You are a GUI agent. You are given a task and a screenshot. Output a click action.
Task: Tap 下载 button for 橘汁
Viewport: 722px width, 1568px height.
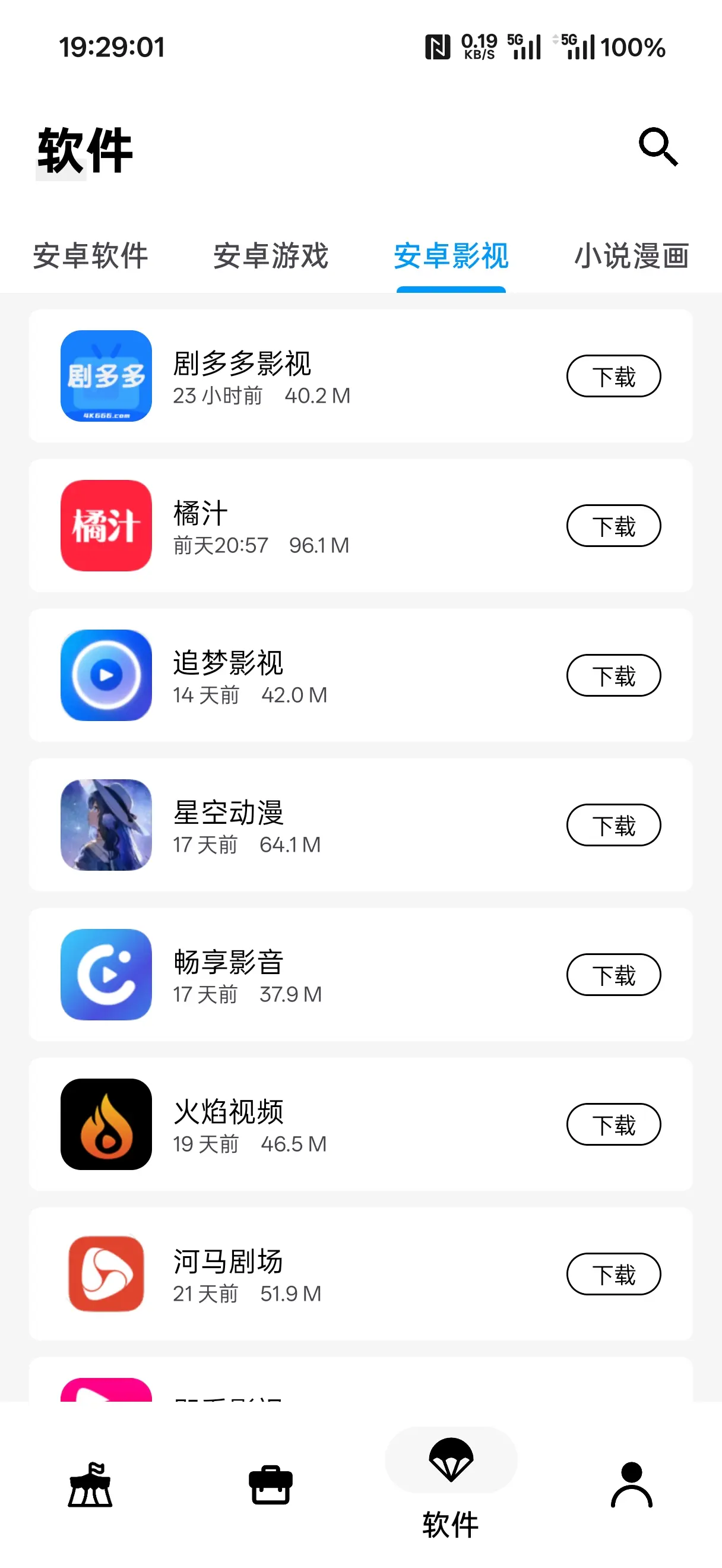coord(613,526)
